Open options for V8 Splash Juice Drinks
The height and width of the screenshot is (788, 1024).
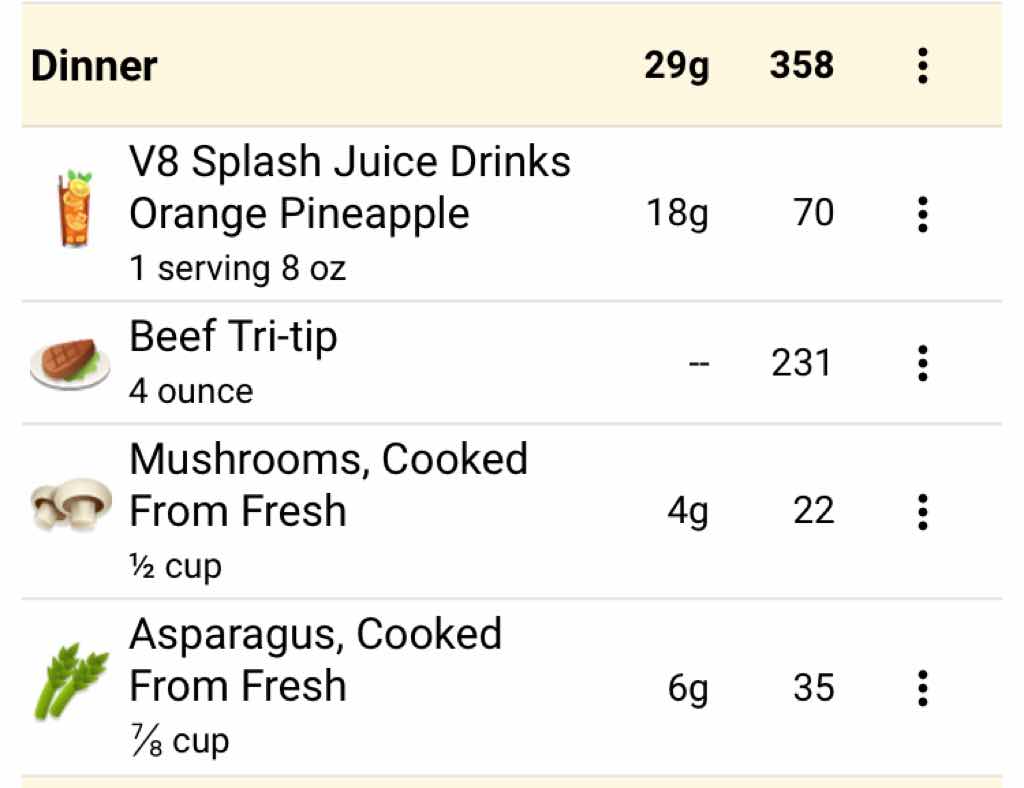(x=922, y=214)
